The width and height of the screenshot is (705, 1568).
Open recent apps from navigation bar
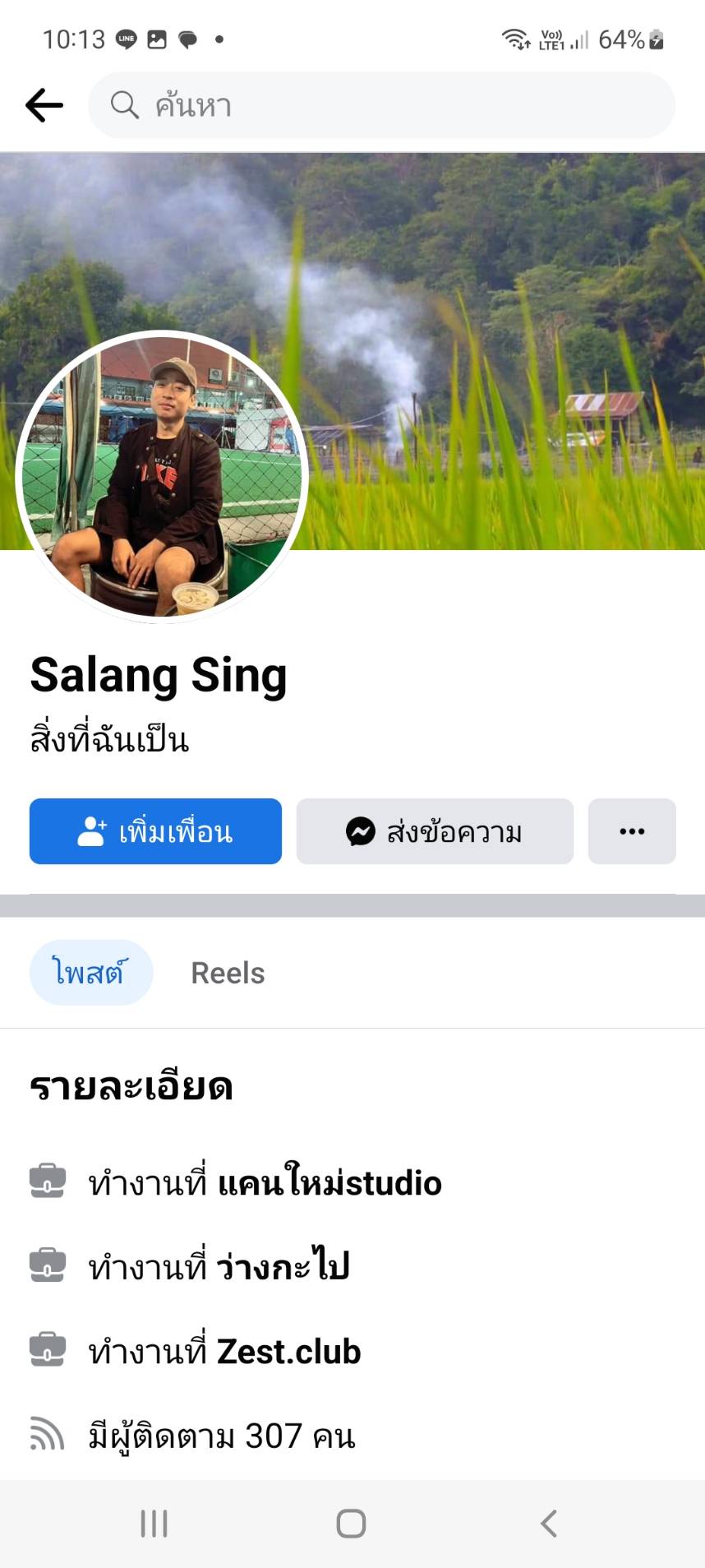(154, 1524)
